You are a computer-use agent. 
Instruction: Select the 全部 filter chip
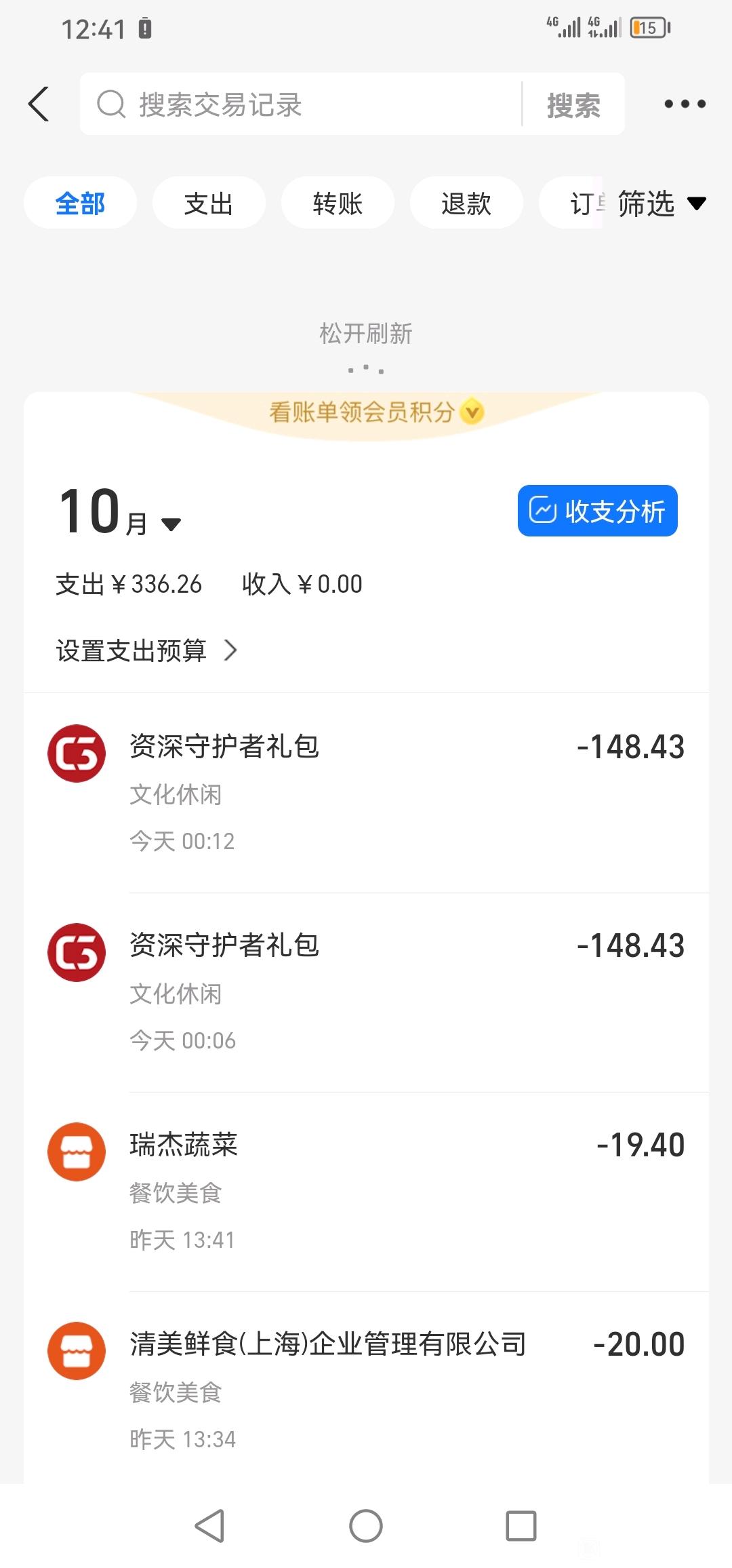click(x=80, y=203)
